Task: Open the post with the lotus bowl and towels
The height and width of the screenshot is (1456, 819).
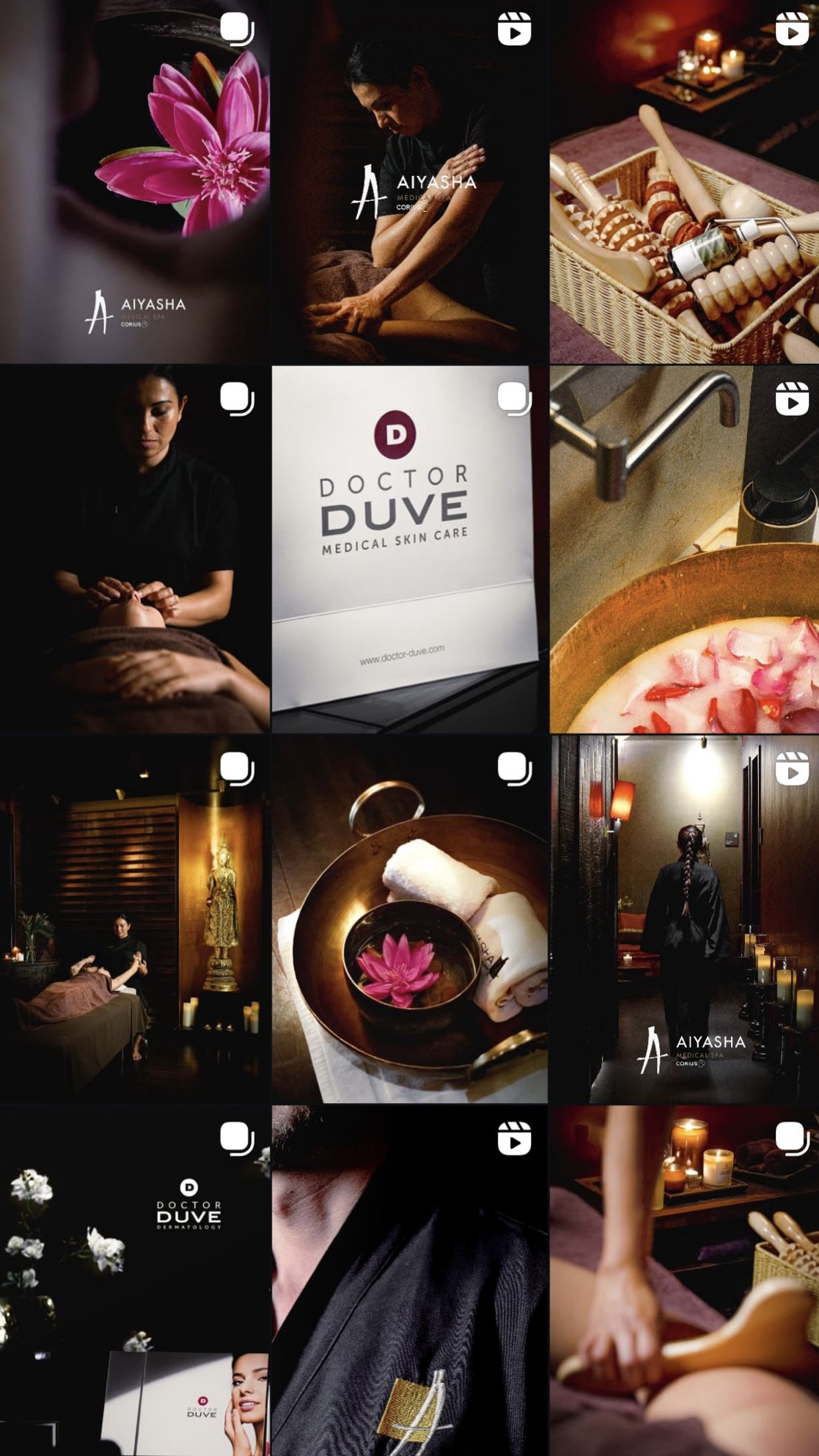Action: pyautogui.click(x=409, y=921)
